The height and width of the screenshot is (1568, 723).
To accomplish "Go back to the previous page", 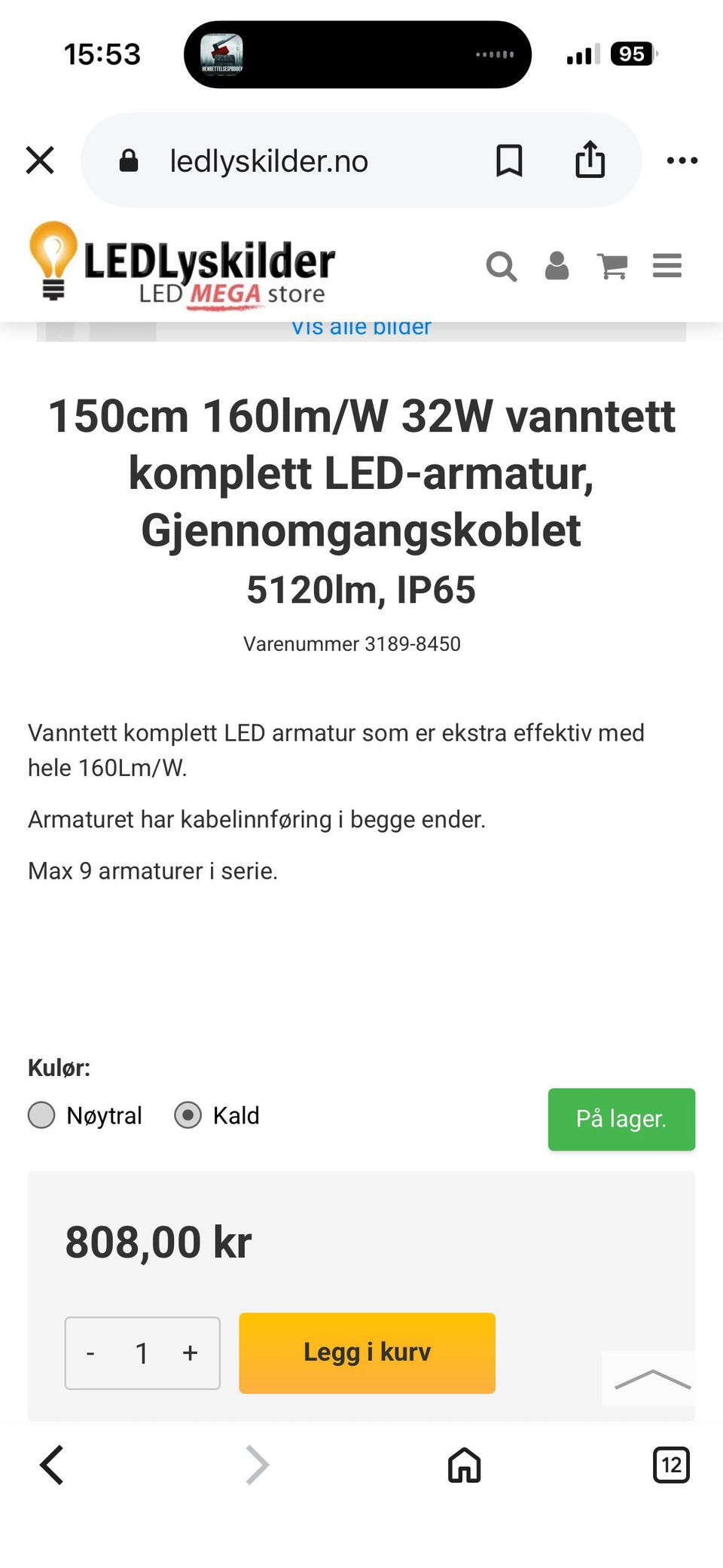I will 51,1465.
